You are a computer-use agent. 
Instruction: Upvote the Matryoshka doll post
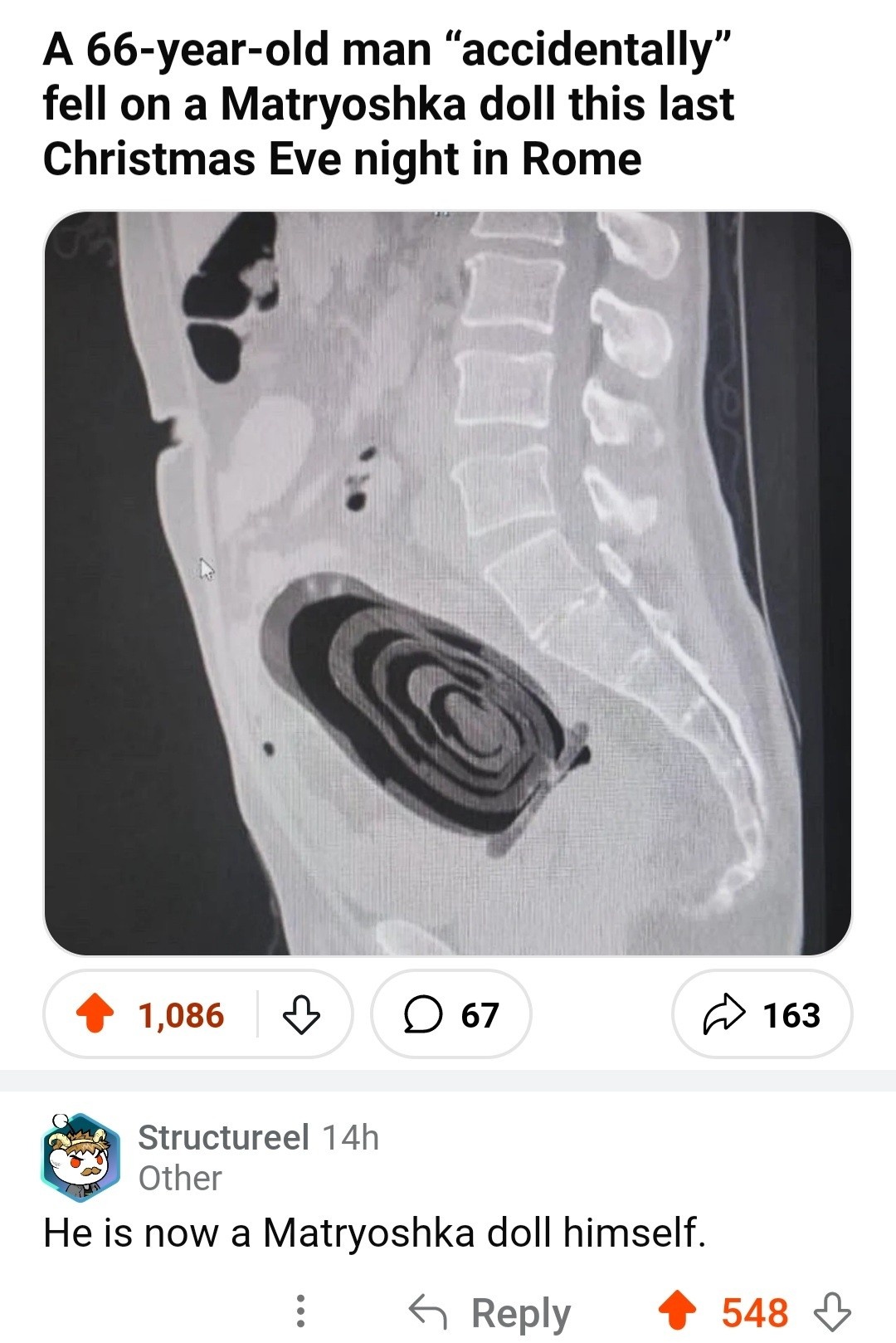(95, 1013)
